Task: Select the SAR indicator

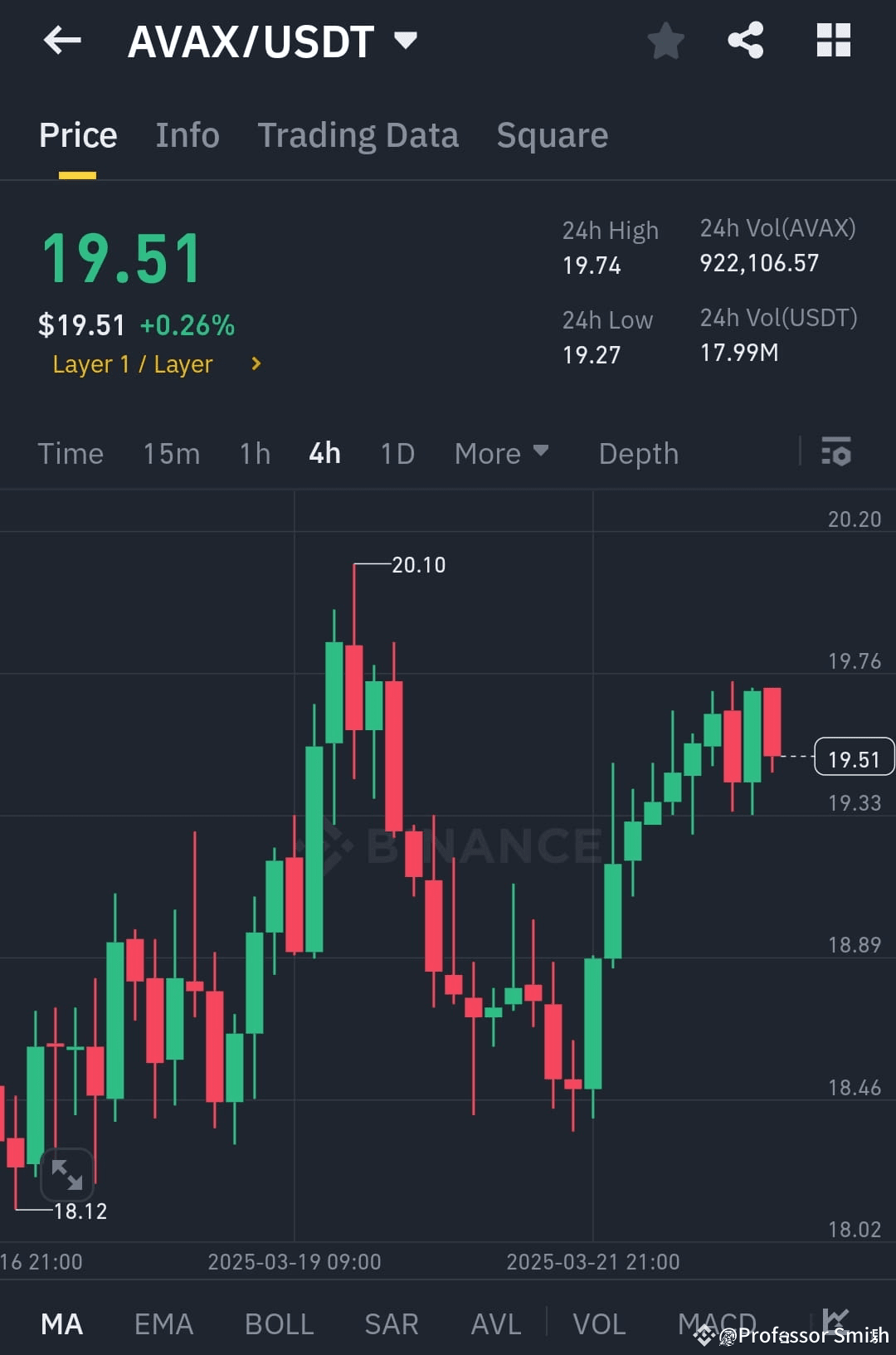Action: pyautogui.click(x=391, y=1323)
